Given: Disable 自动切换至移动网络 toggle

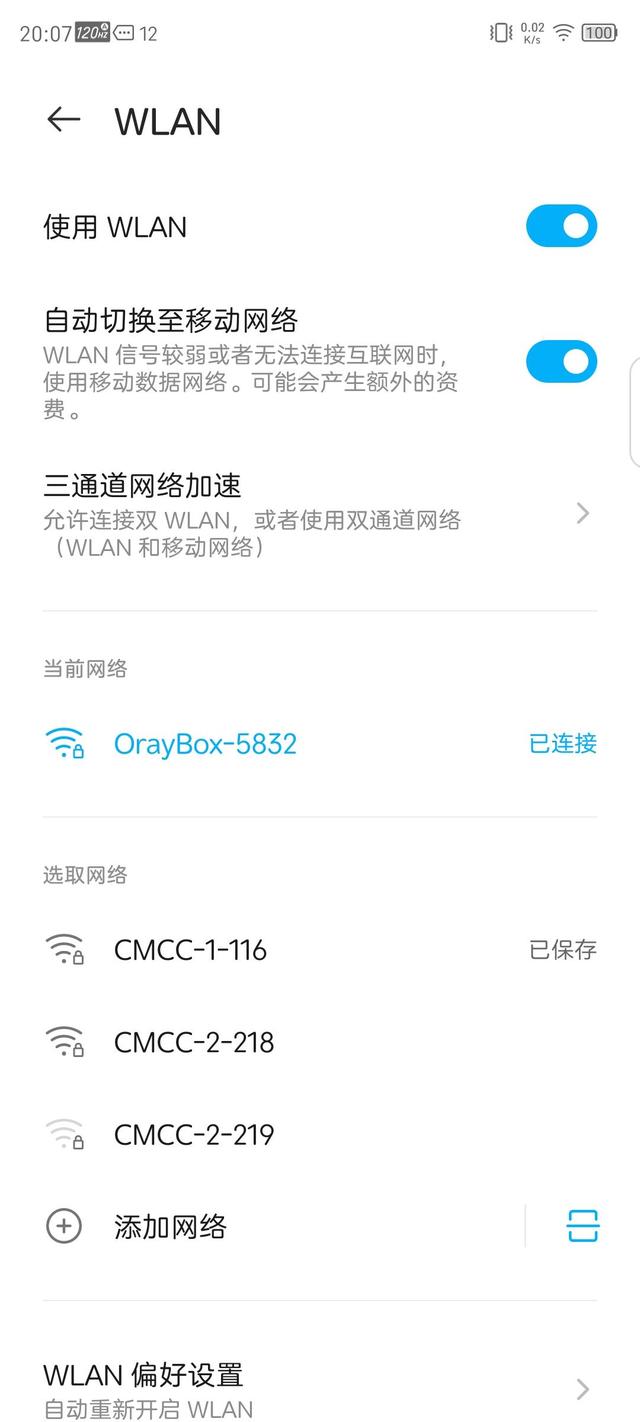Looking at the screenshot, I should tap(561, 361).
